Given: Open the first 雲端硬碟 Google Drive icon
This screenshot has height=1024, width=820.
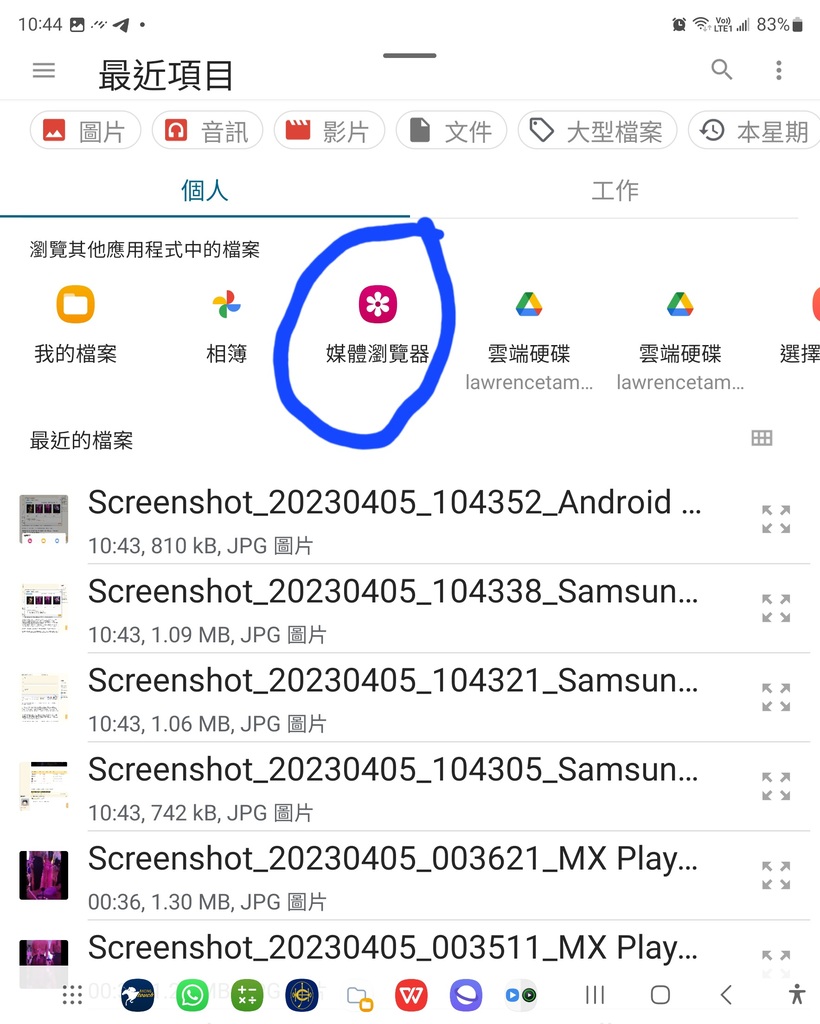Looking at the screenshot, I should click(528, 304).
